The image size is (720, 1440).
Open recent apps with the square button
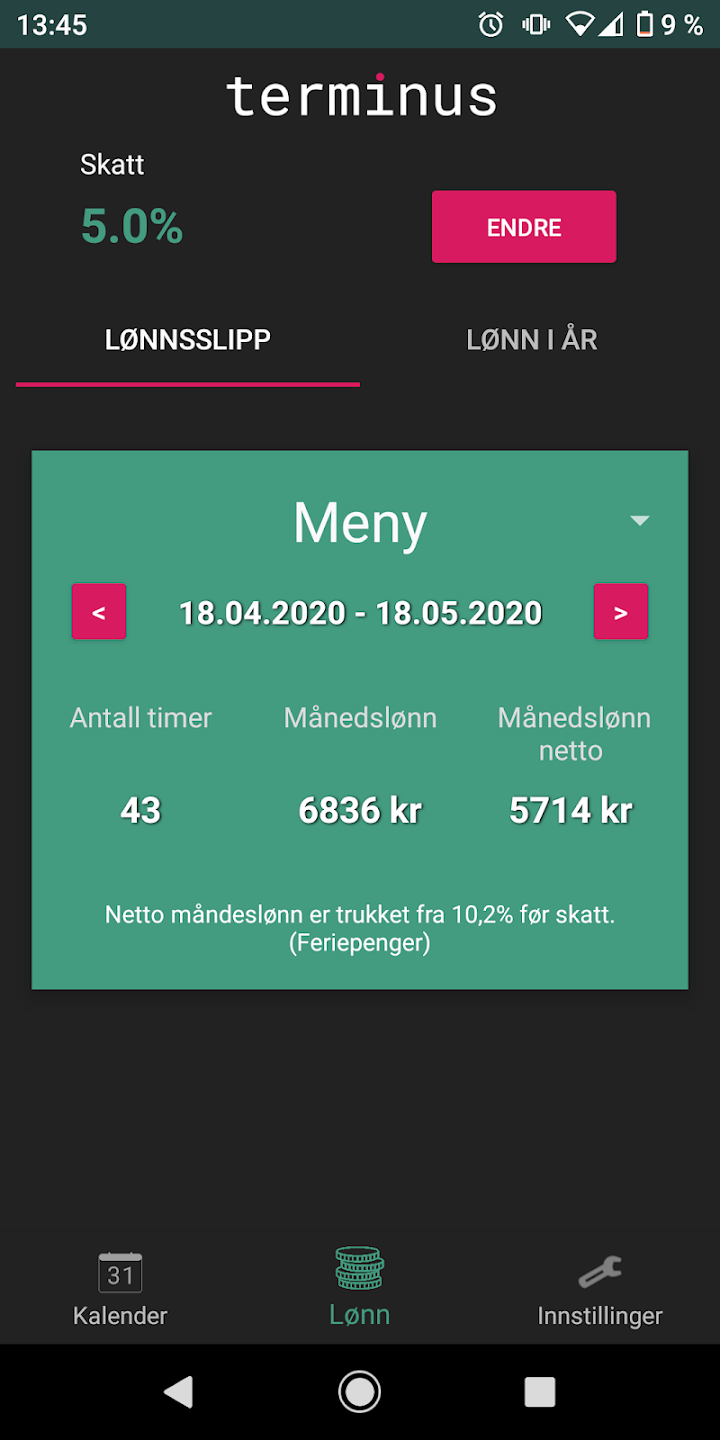click(x=540, y=1391)
